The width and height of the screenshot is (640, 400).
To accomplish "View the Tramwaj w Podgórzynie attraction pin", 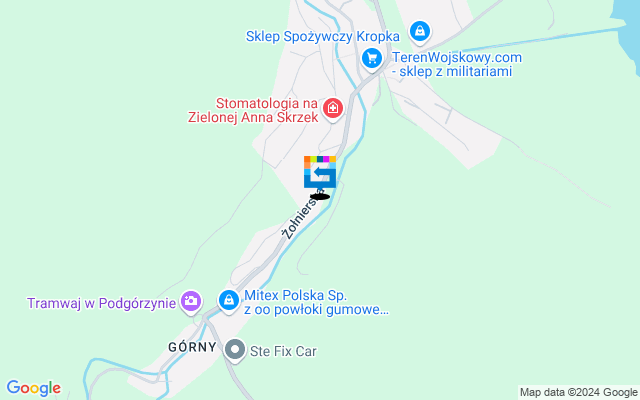I will point(191,300).
